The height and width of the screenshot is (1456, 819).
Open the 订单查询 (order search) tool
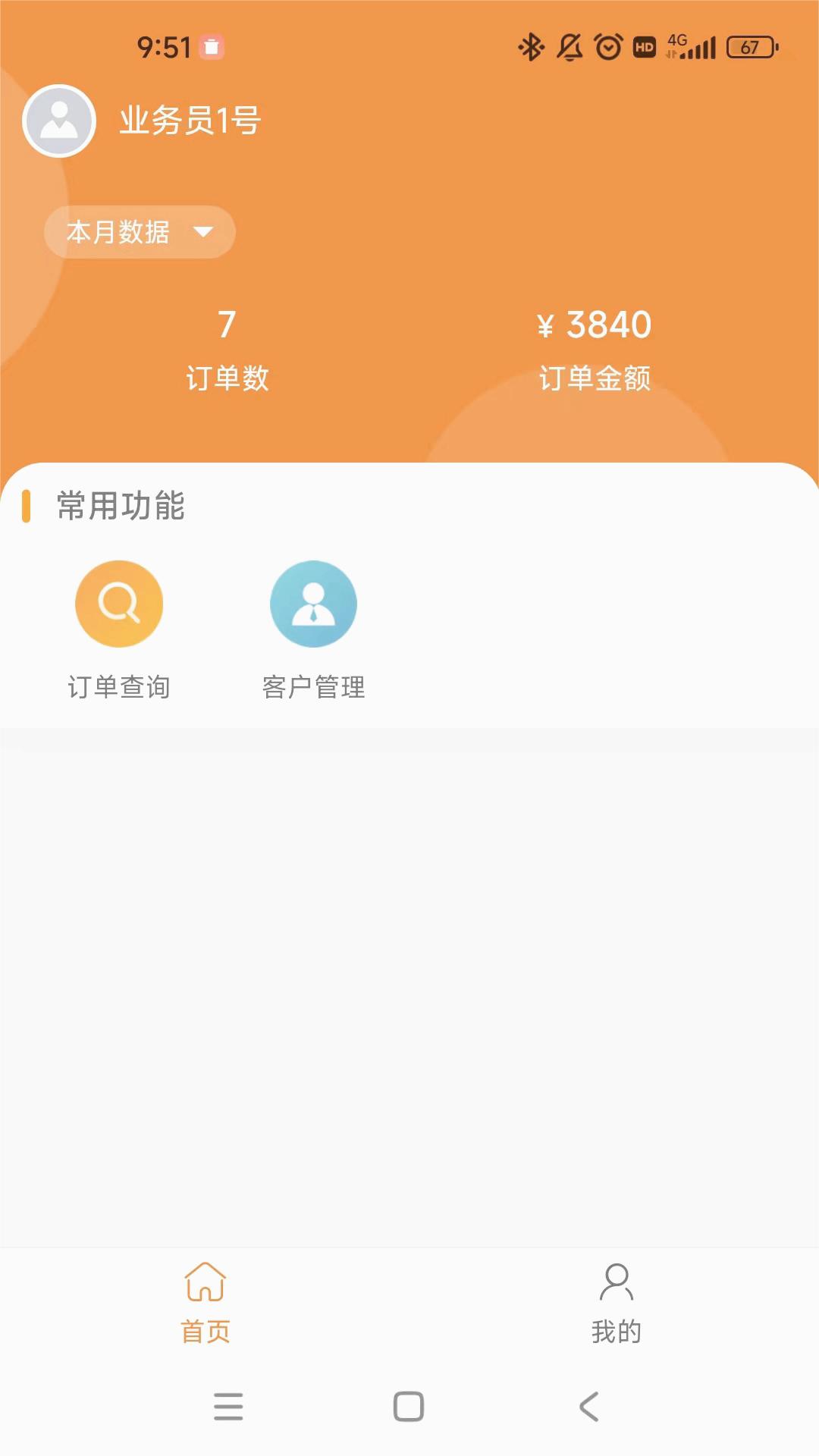point(119,629)
